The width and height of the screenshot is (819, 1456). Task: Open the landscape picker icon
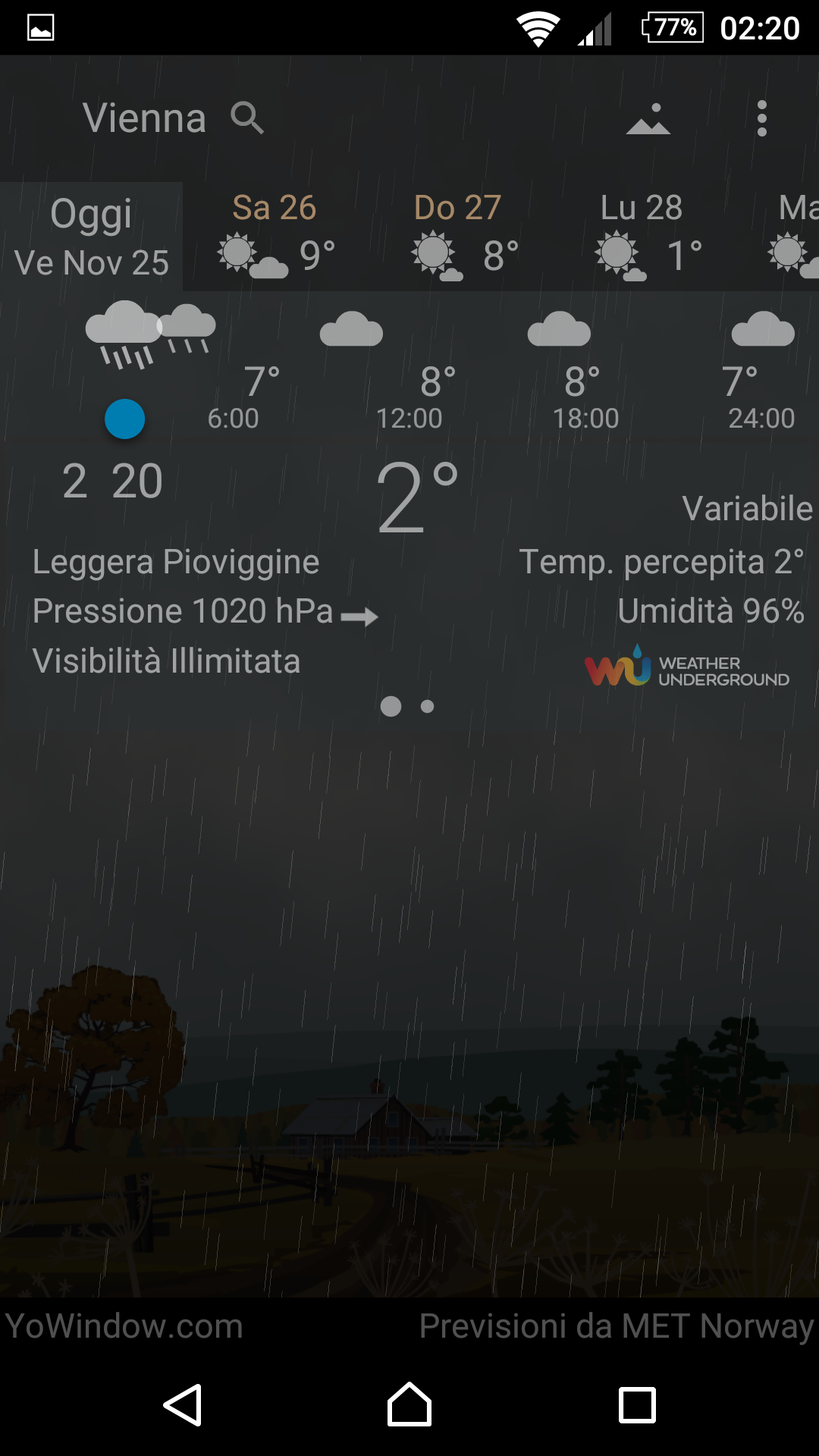[648, 119]
